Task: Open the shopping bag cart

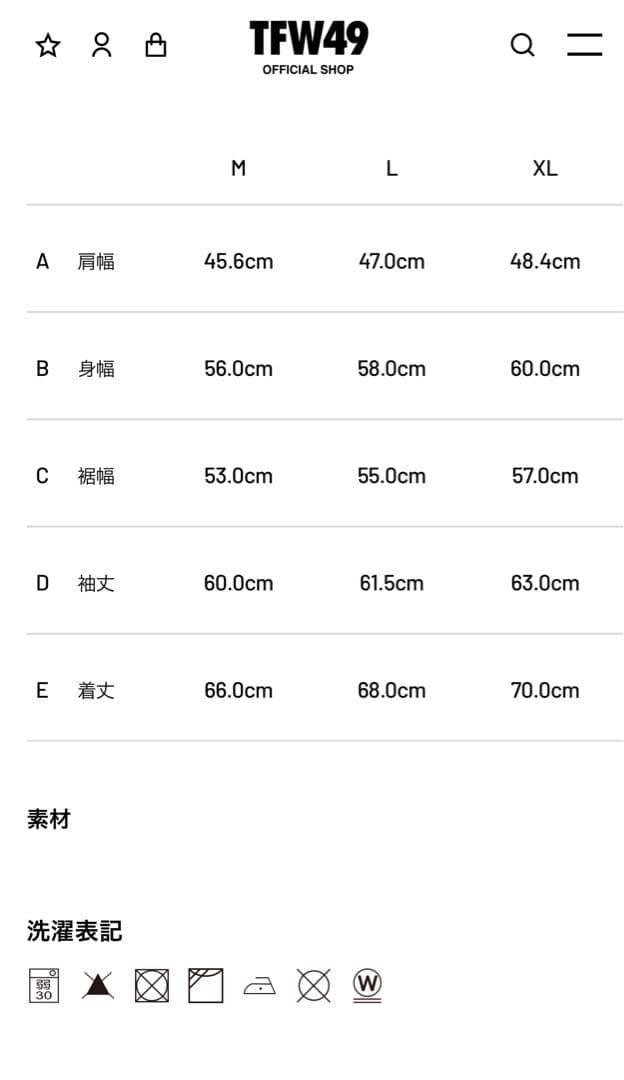Action: click(156, 45)
